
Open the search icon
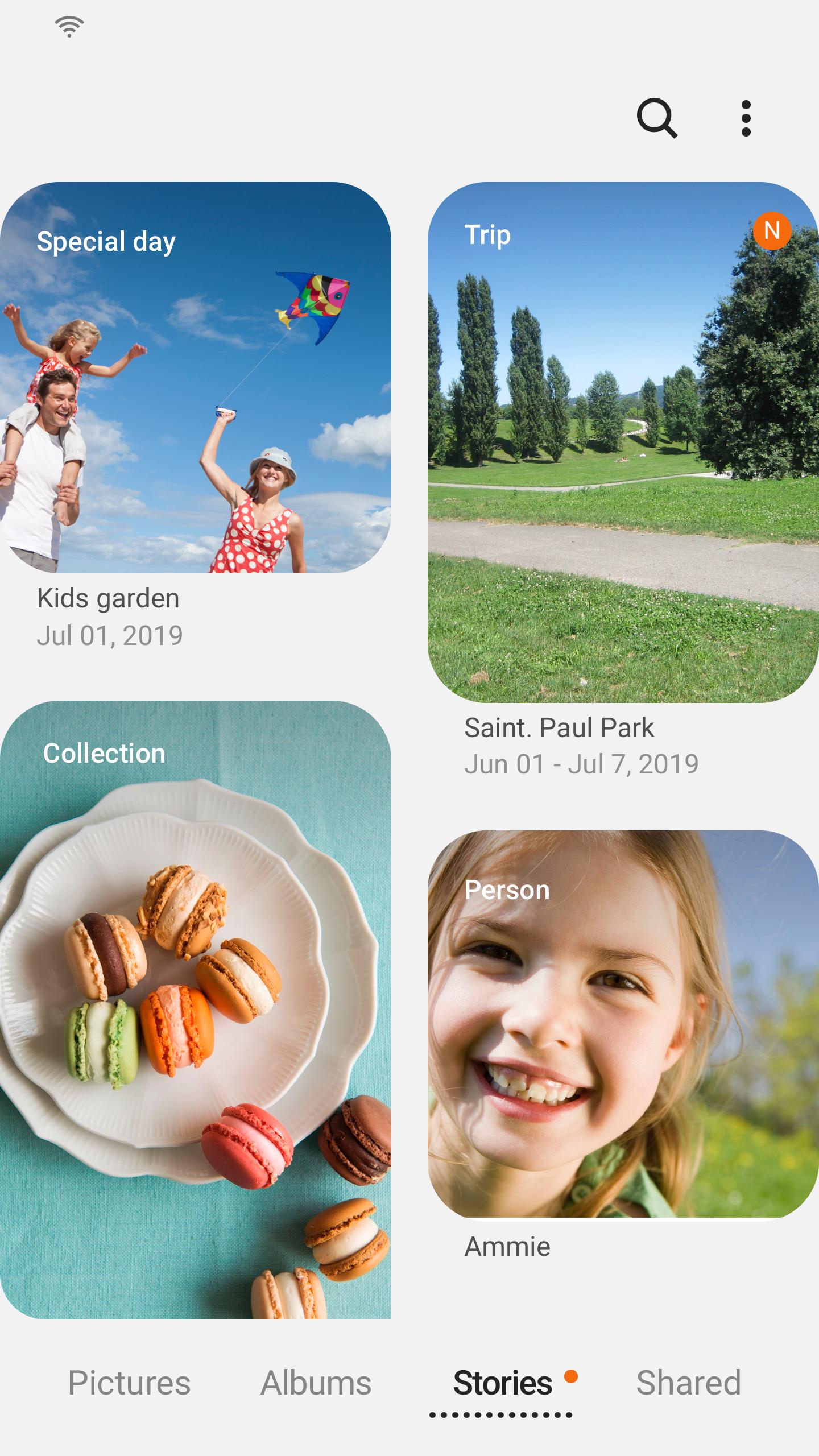pos(657,118)
